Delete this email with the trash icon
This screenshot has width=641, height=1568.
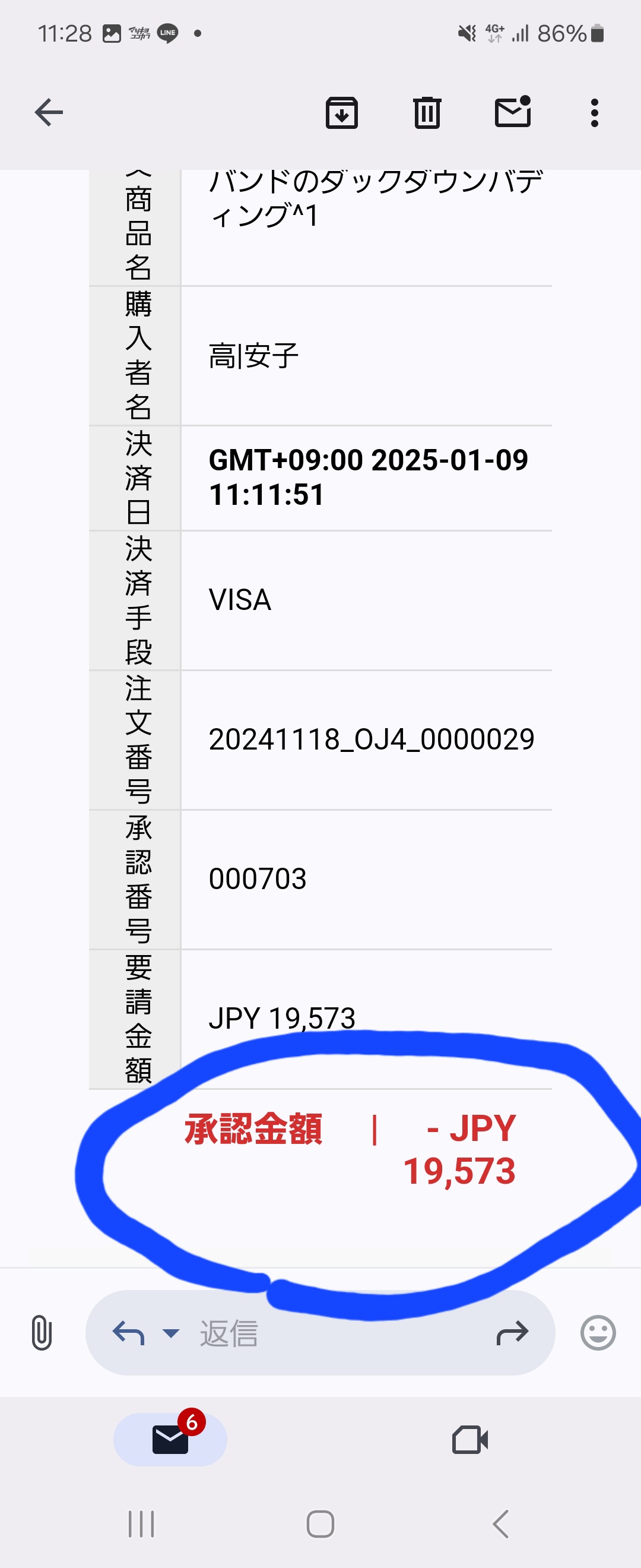point(427,113)
